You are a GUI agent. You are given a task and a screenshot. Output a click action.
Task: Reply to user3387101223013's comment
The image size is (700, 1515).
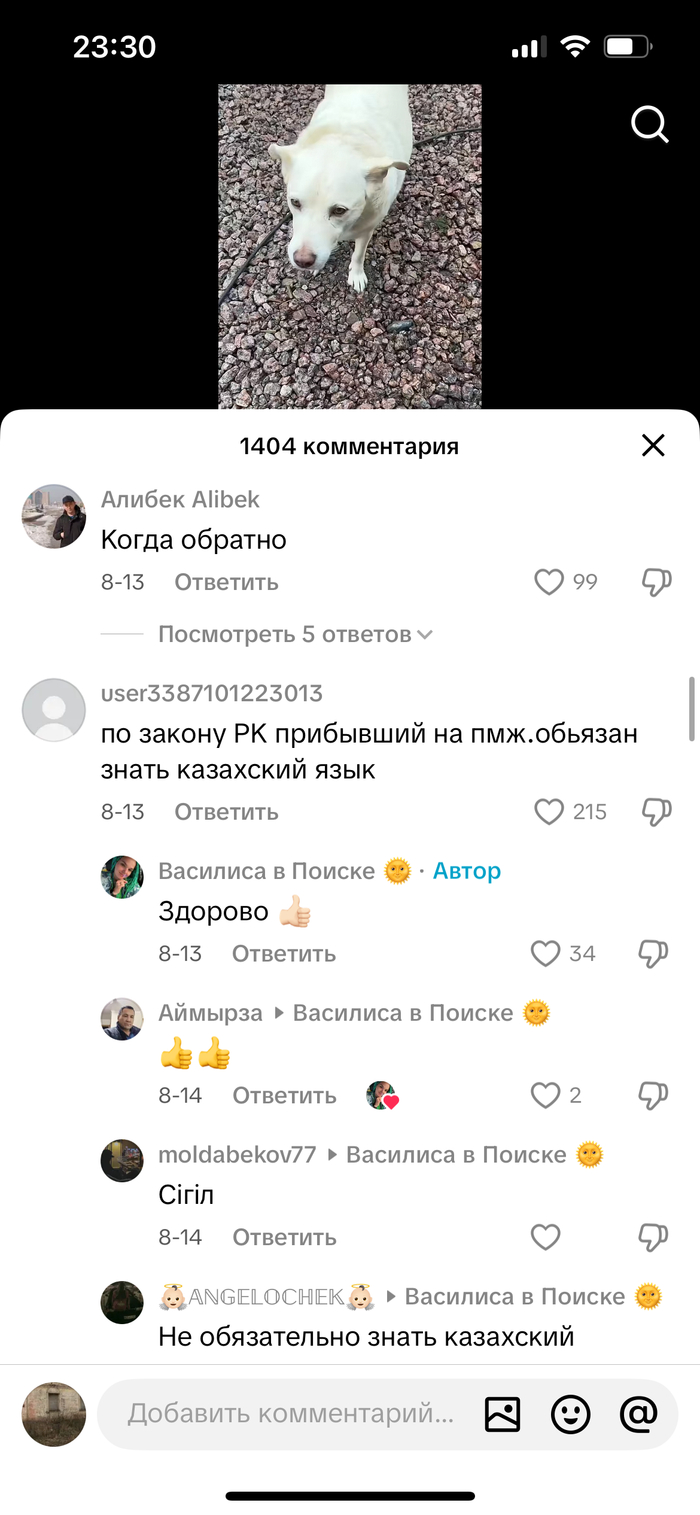click(x=226, y=812)
